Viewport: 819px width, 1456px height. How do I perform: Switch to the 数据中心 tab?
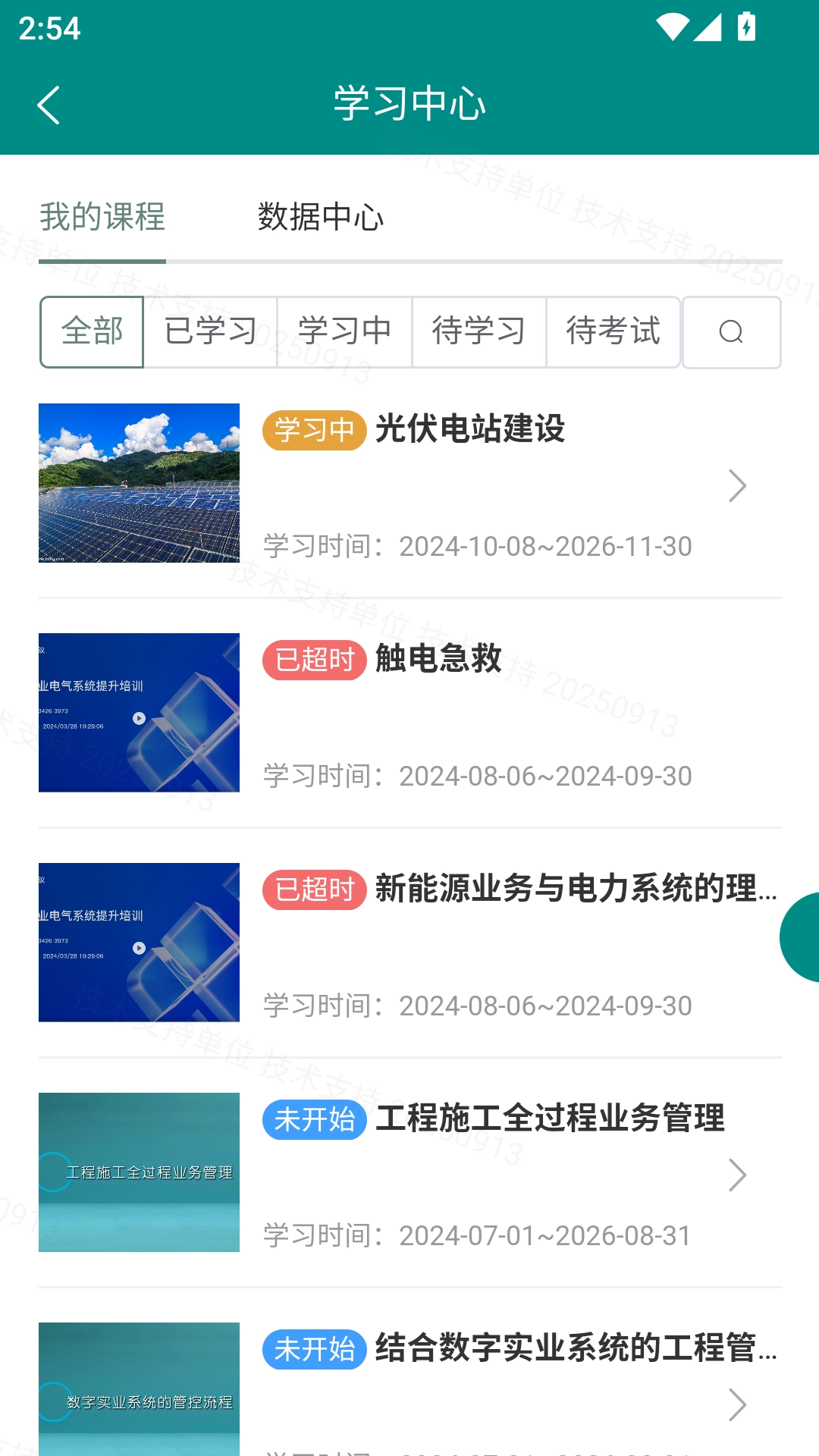click(x=321, y=218)
